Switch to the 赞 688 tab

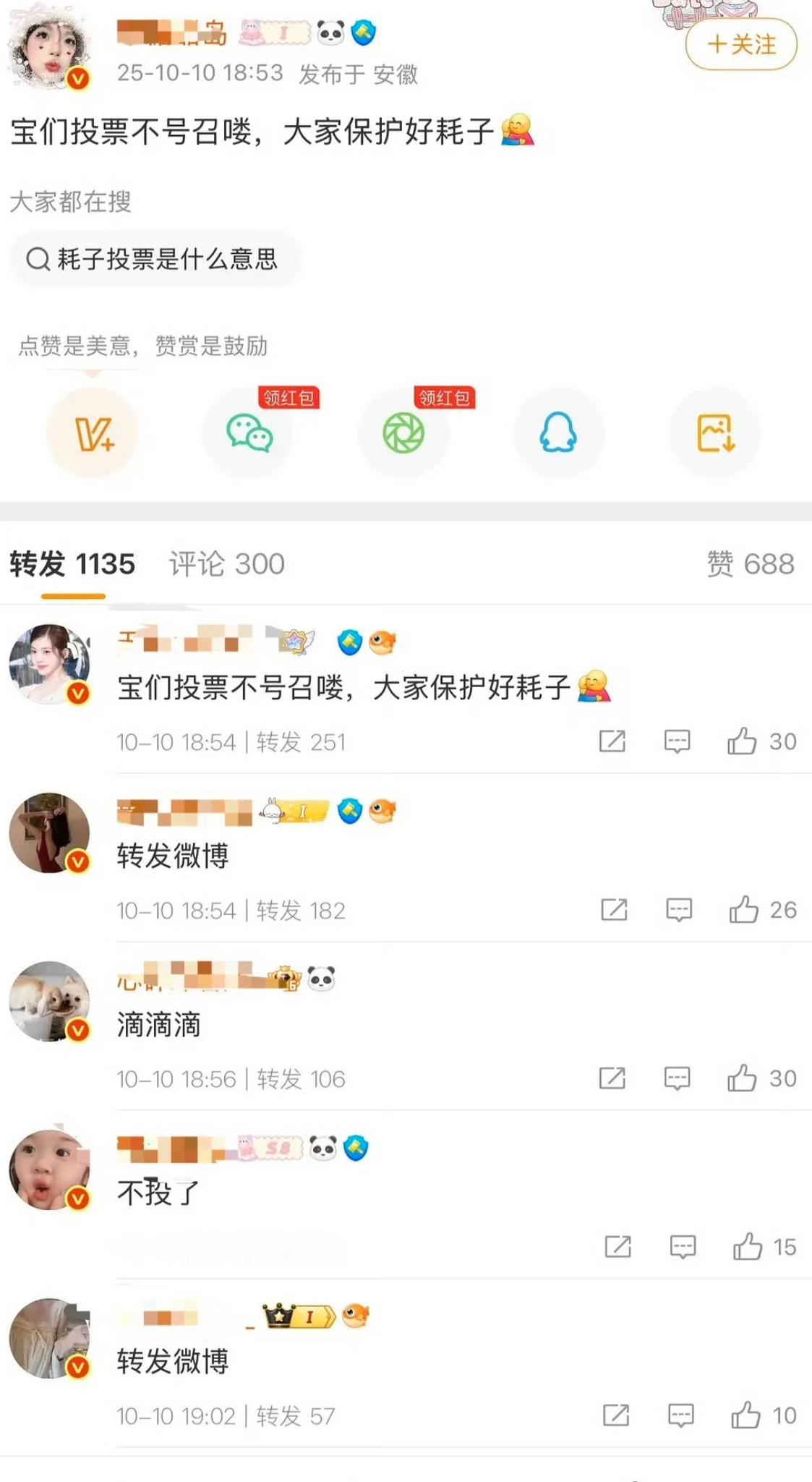[x=750, y=564]
